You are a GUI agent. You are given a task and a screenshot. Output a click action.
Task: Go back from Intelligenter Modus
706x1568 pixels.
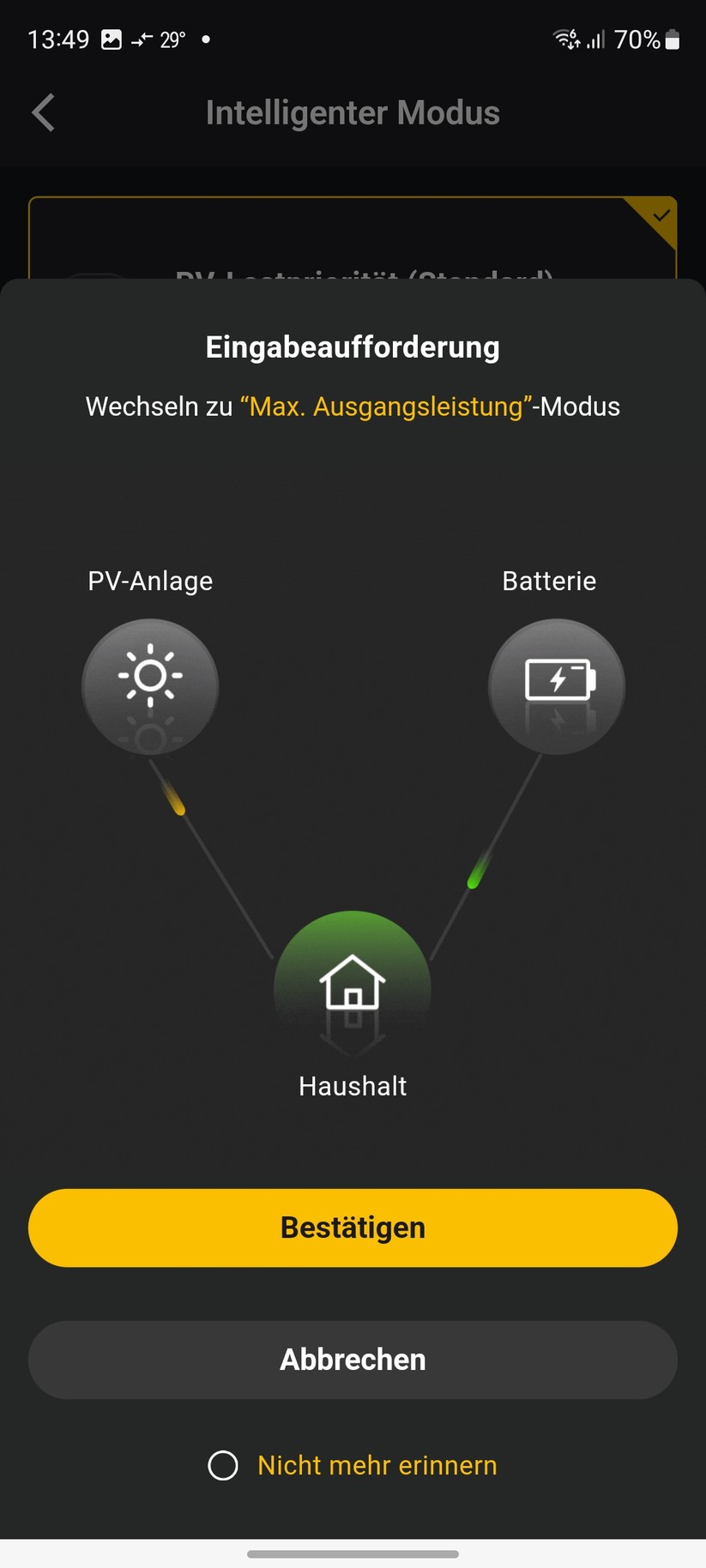coord(44,112)
